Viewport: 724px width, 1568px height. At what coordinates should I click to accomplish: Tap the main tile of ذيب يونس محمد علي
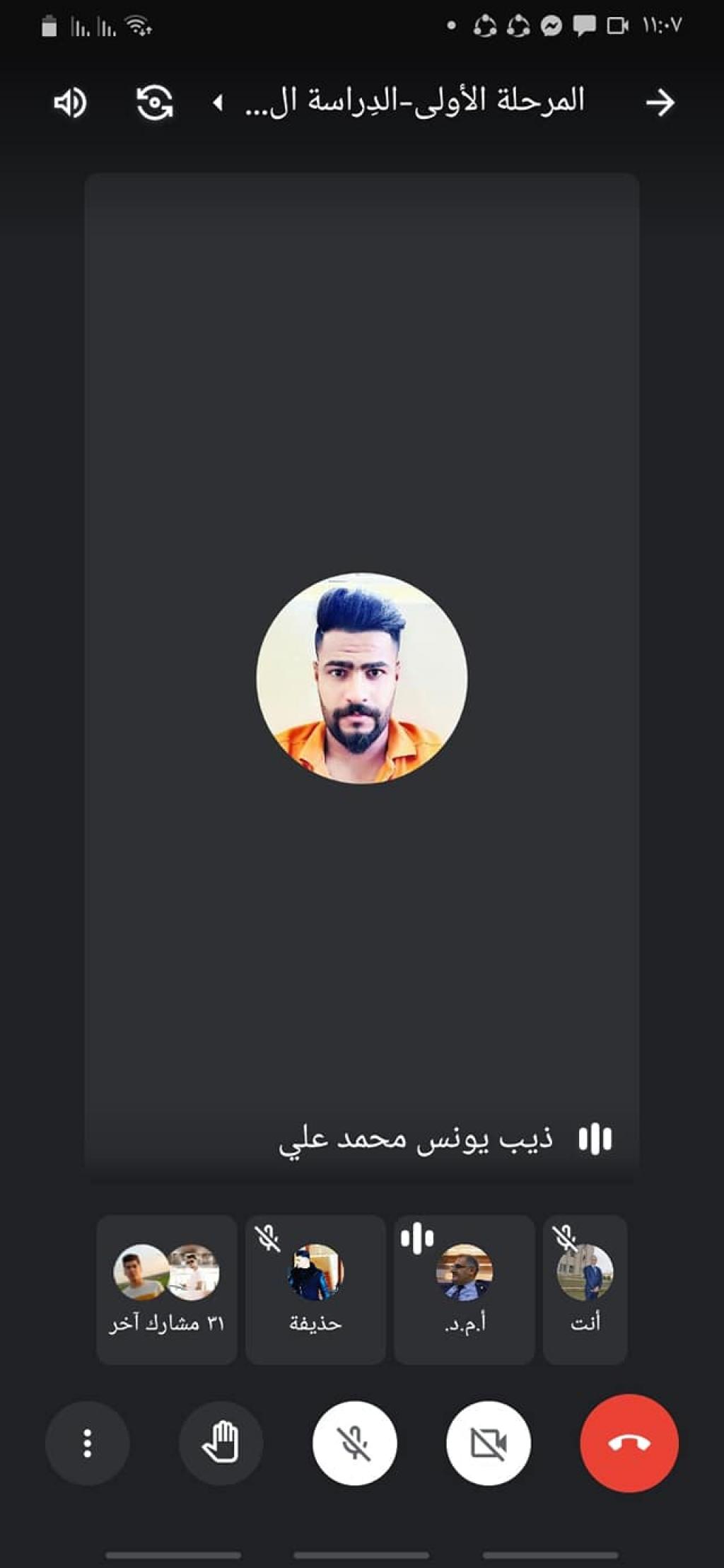tap(361, 678)
